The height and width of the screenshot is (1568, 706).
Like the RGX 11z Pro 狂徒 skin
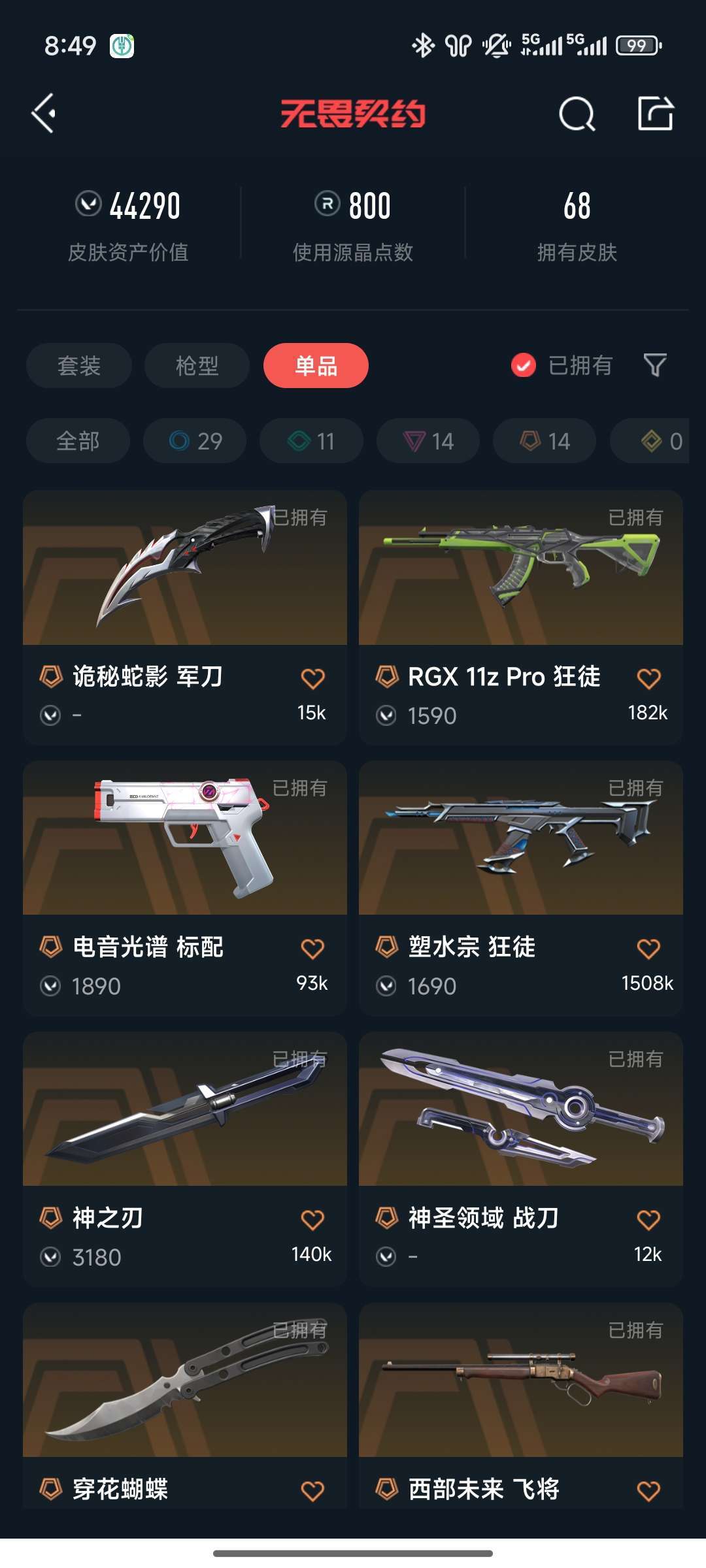(x=648, y=678)
